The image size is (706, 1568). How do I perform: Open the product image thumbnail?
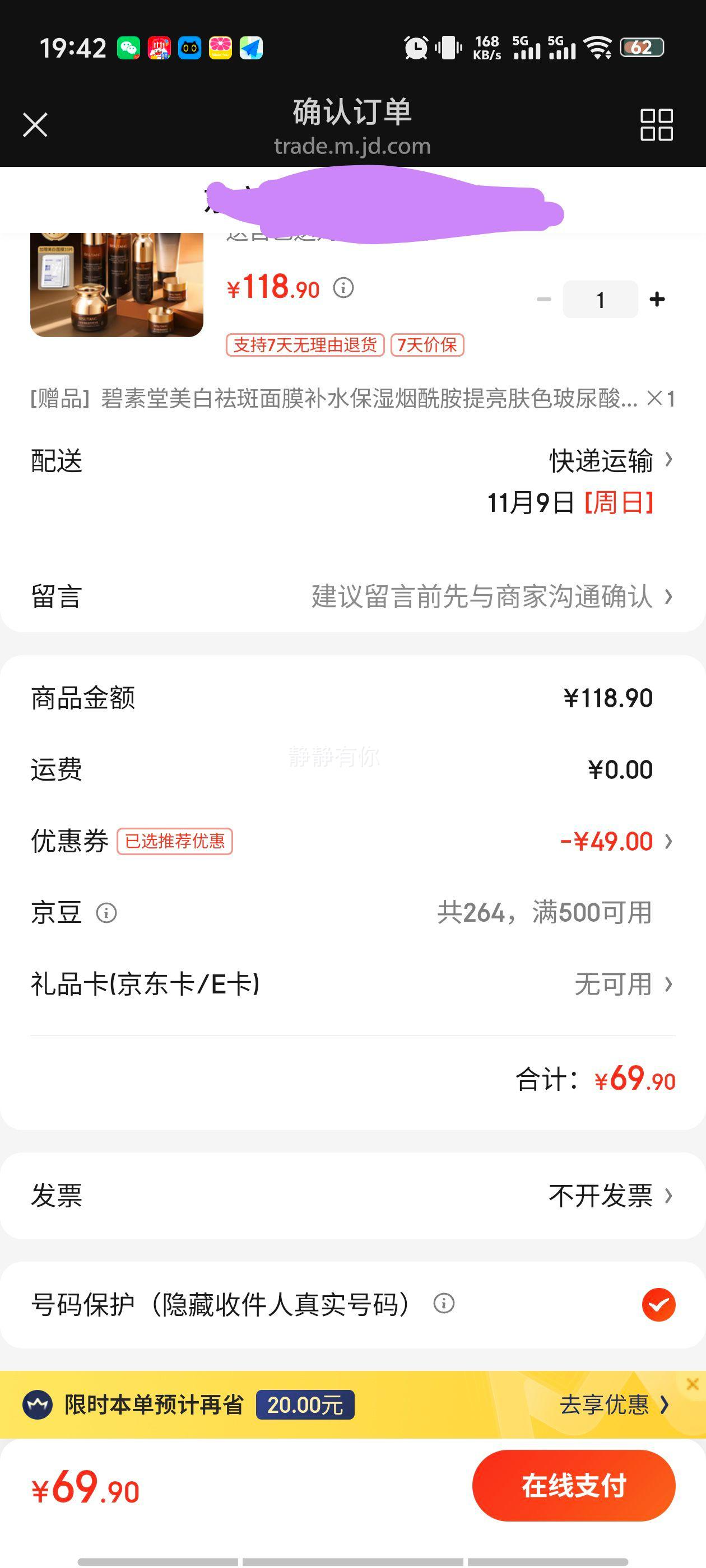pyautogui.click(x=117, y=284)
